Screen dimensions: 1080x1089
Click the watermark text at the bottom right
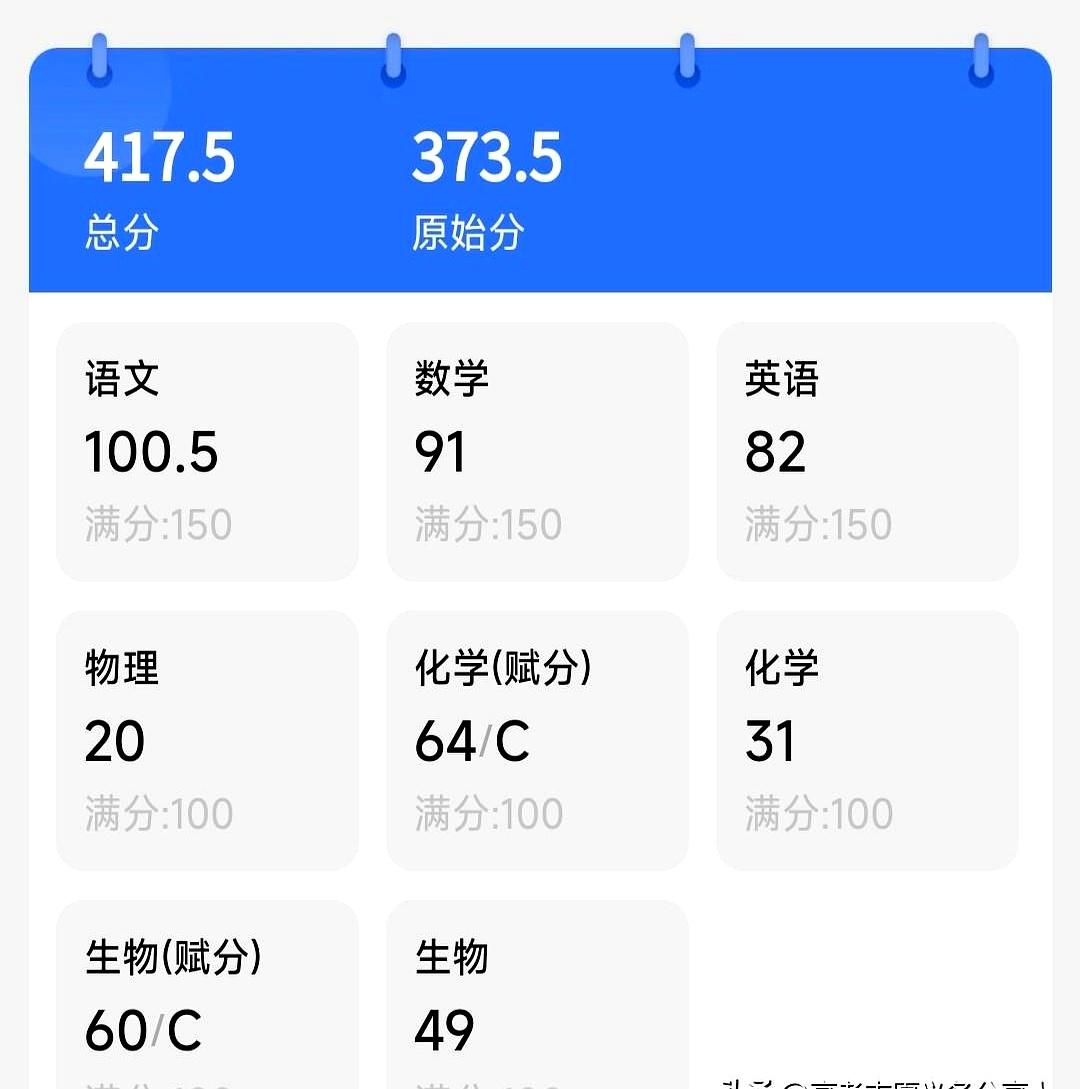[x=890, y=1080]
